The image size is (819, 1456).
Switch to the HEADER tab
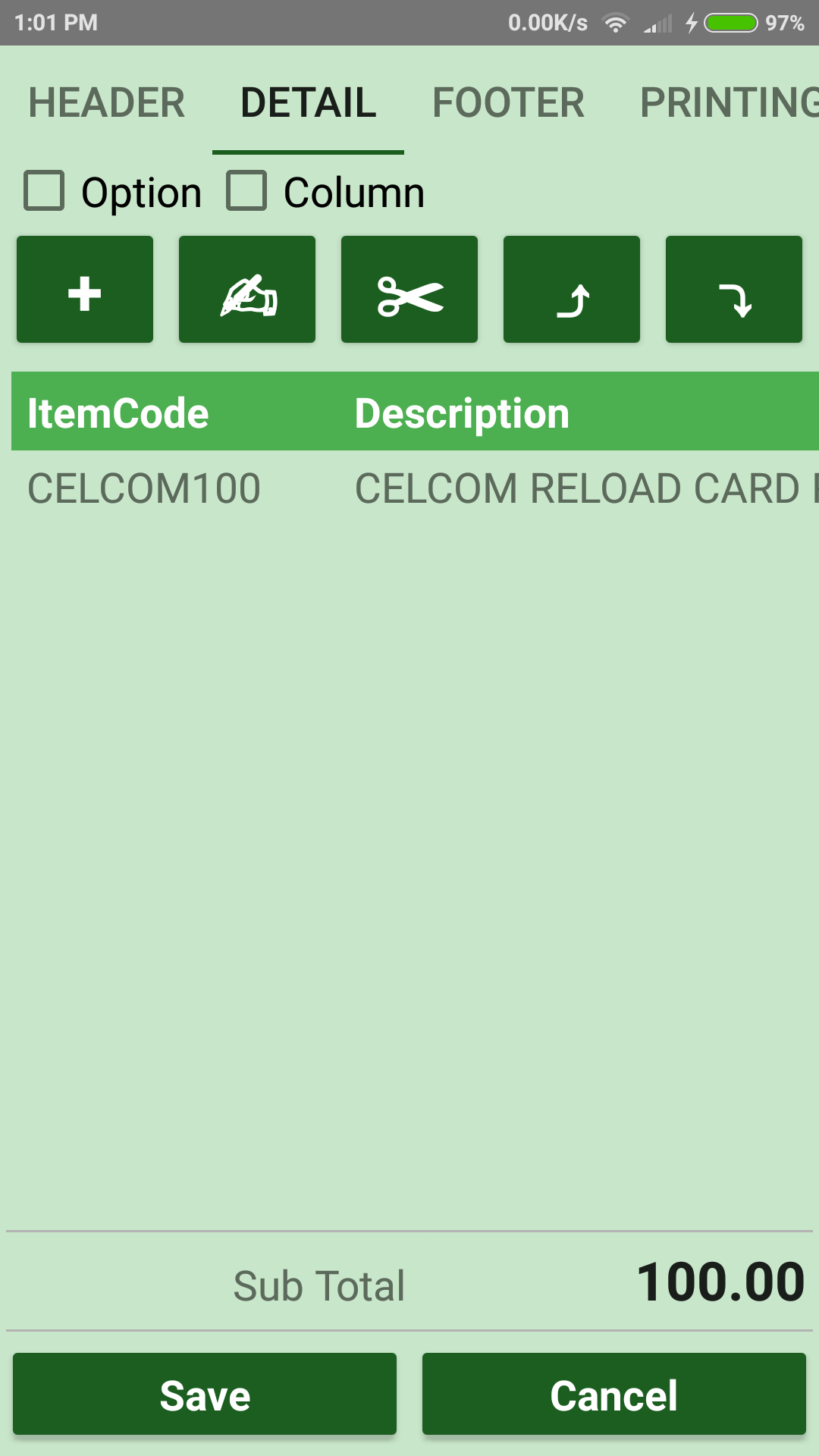pos(106,103)
